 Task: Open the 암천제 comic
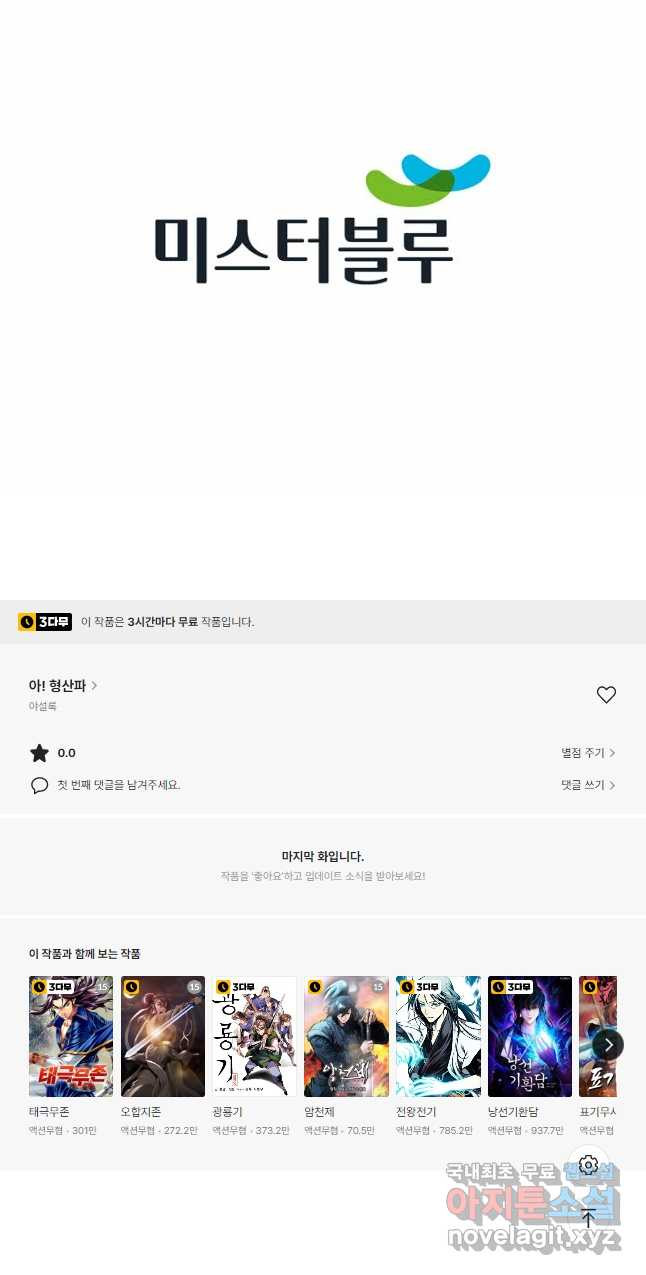pyautogui.click(x=346, y=1037)
